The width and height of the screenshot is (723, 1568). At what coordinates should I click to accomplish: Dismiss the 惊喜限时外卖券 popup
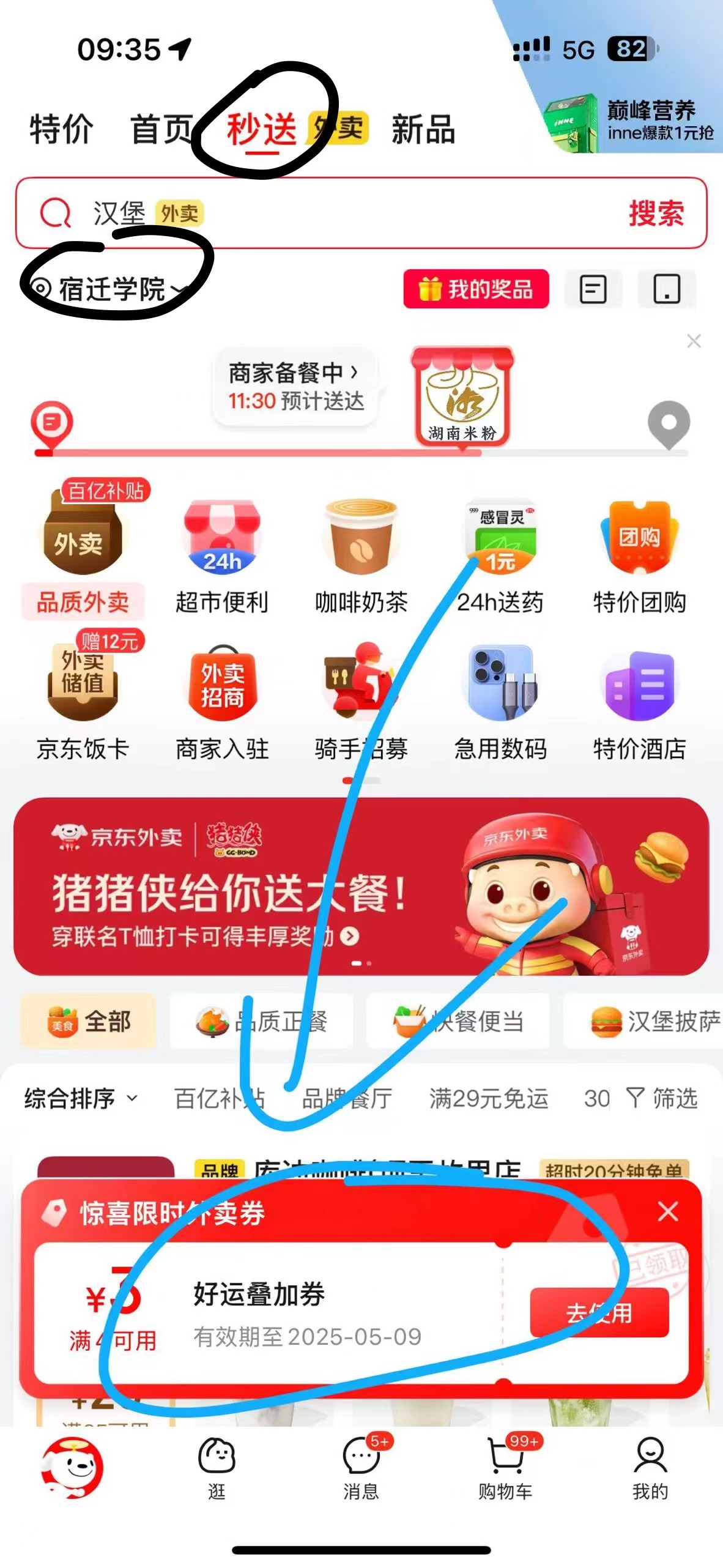pos(667,1211)
